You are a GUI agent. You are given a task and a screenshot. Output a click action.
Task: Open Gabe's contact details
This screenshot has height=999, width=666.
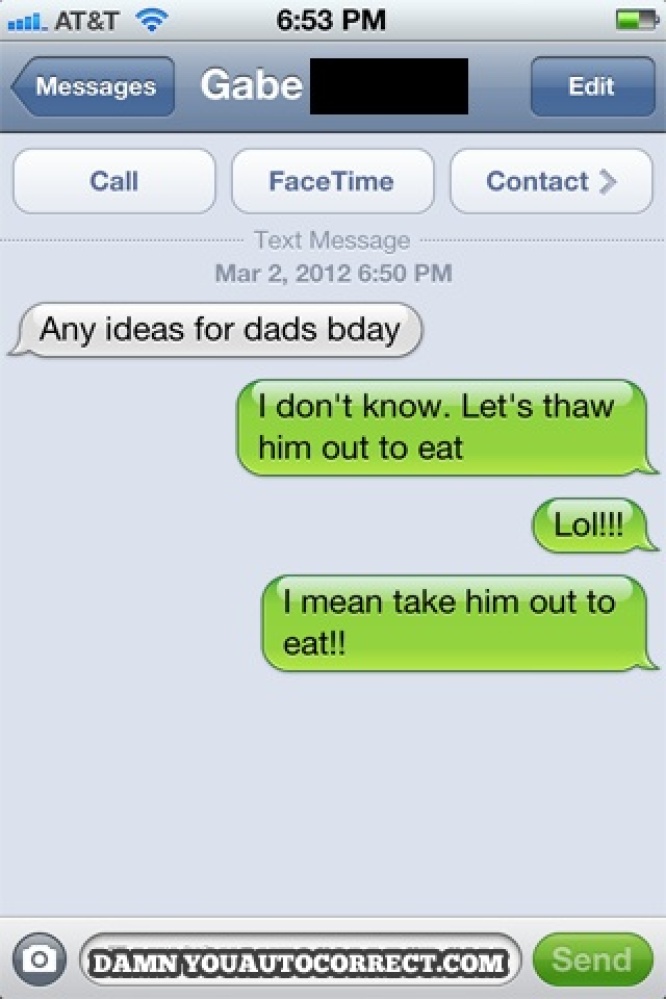[x=551, y=182]
